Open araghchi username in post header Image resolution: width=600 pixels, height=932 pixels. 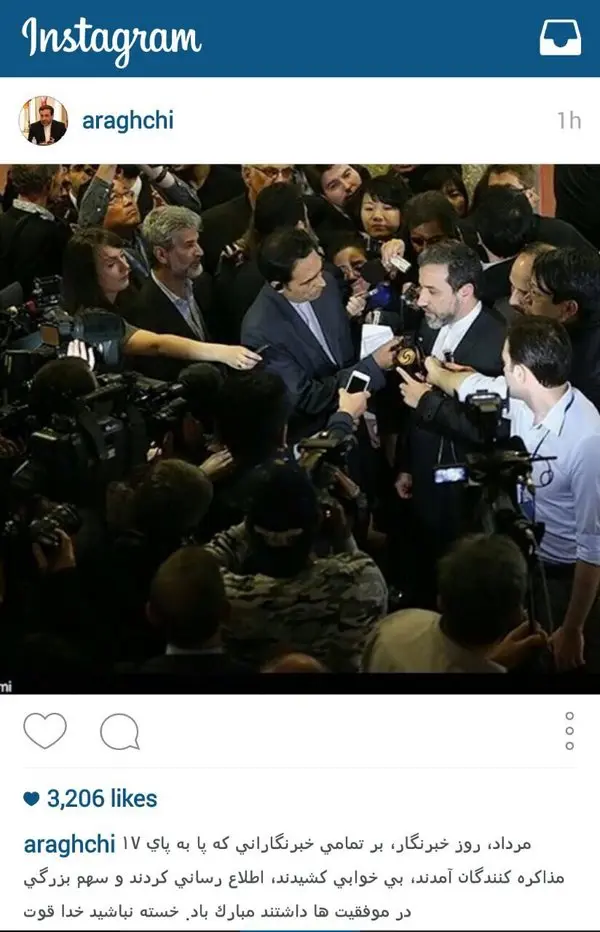[128, 121]
